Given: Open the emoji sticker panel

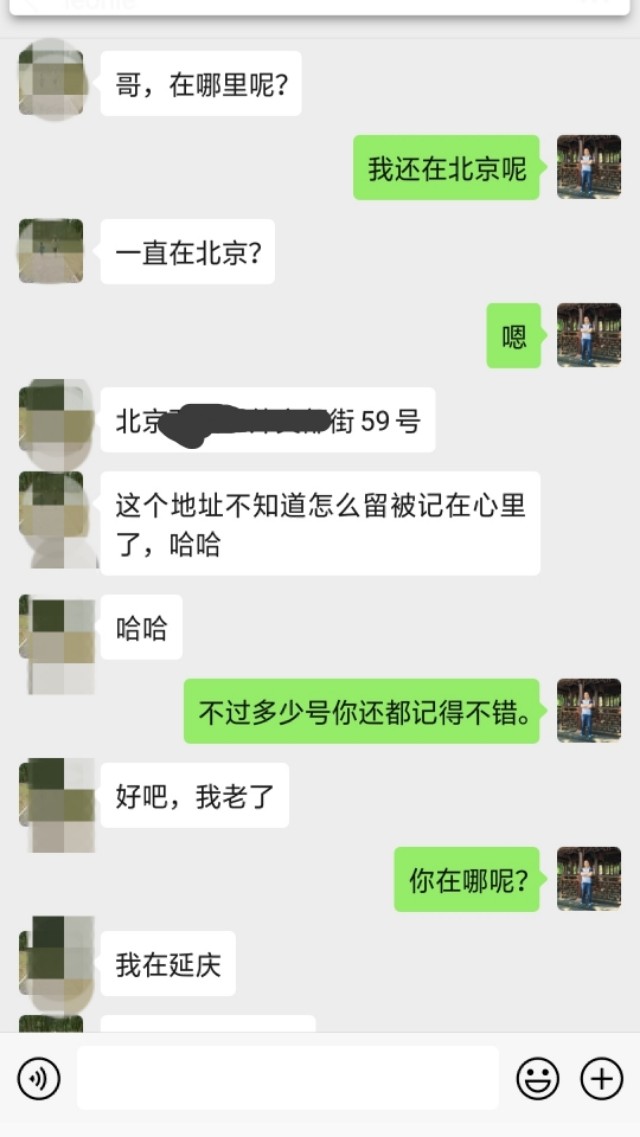Looking at the screenshot, I should (537, 1078).
